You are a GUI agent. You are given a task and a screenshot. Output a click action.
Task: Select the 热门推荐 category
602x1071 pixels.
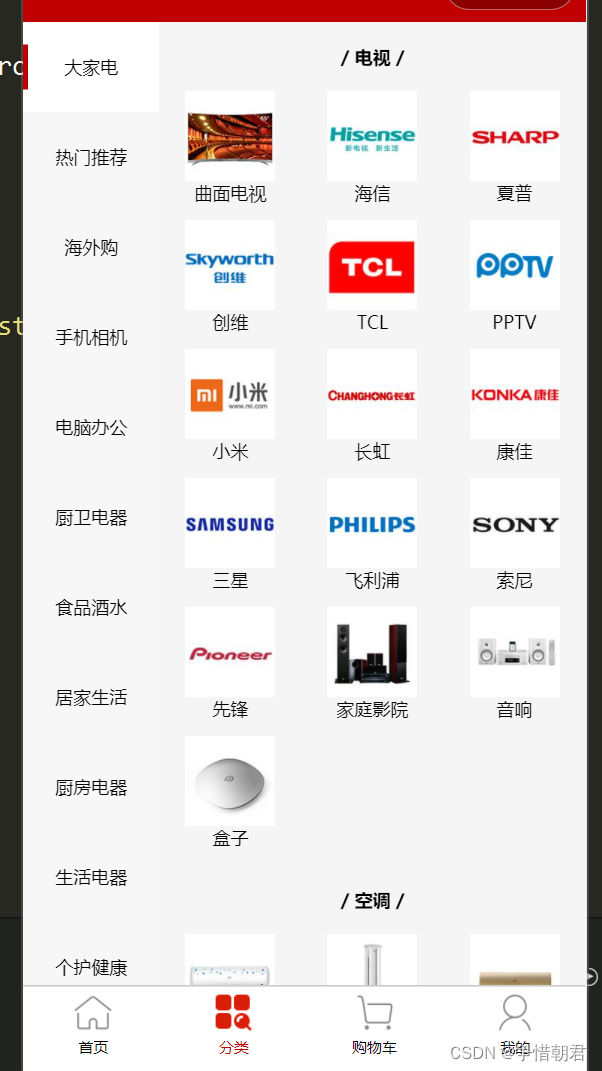point(91,158)
